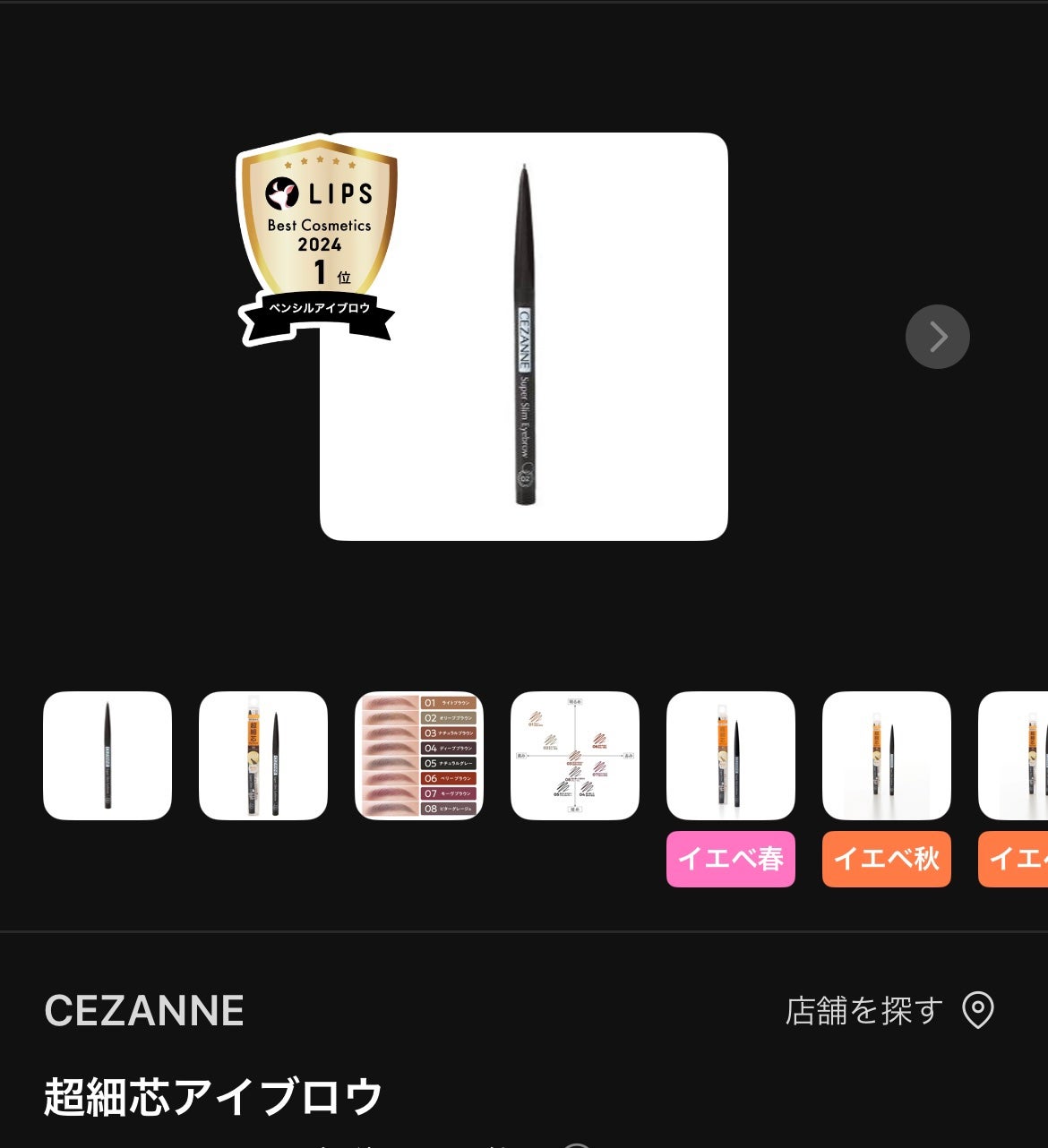Click 店舗を探す to find stores

pyautogui.click(x=863, y=1008)
